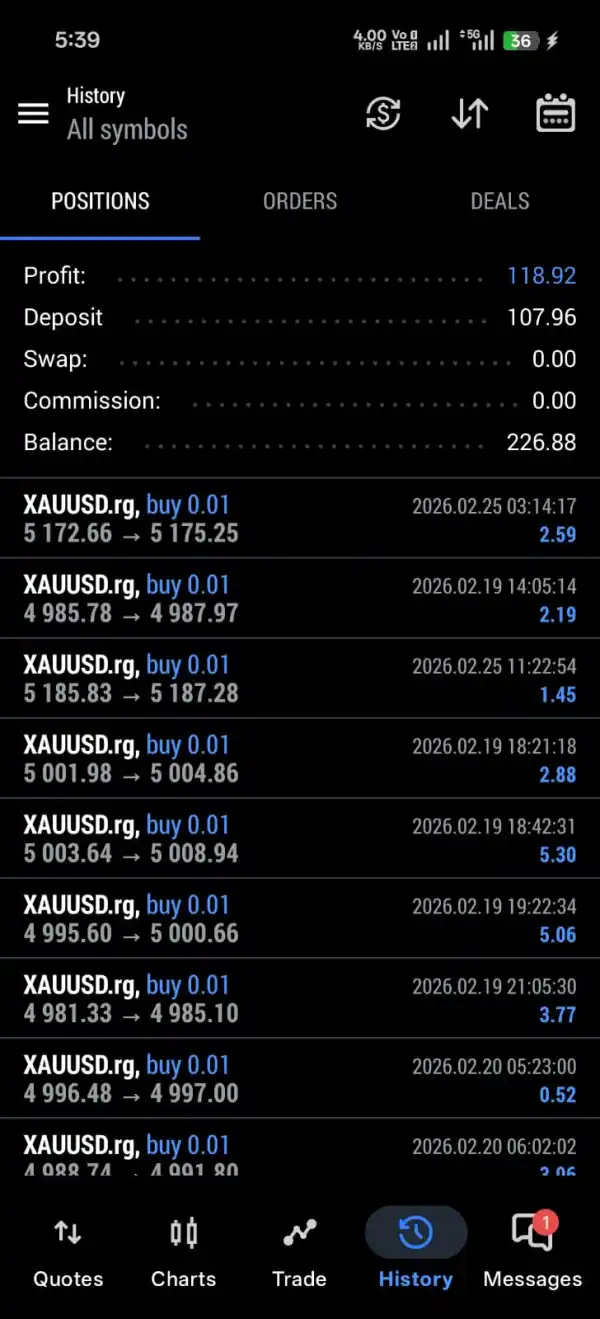Select the POSITIONS tab
The height and width of the screenshot is (1319, 600).
(100, 201)
